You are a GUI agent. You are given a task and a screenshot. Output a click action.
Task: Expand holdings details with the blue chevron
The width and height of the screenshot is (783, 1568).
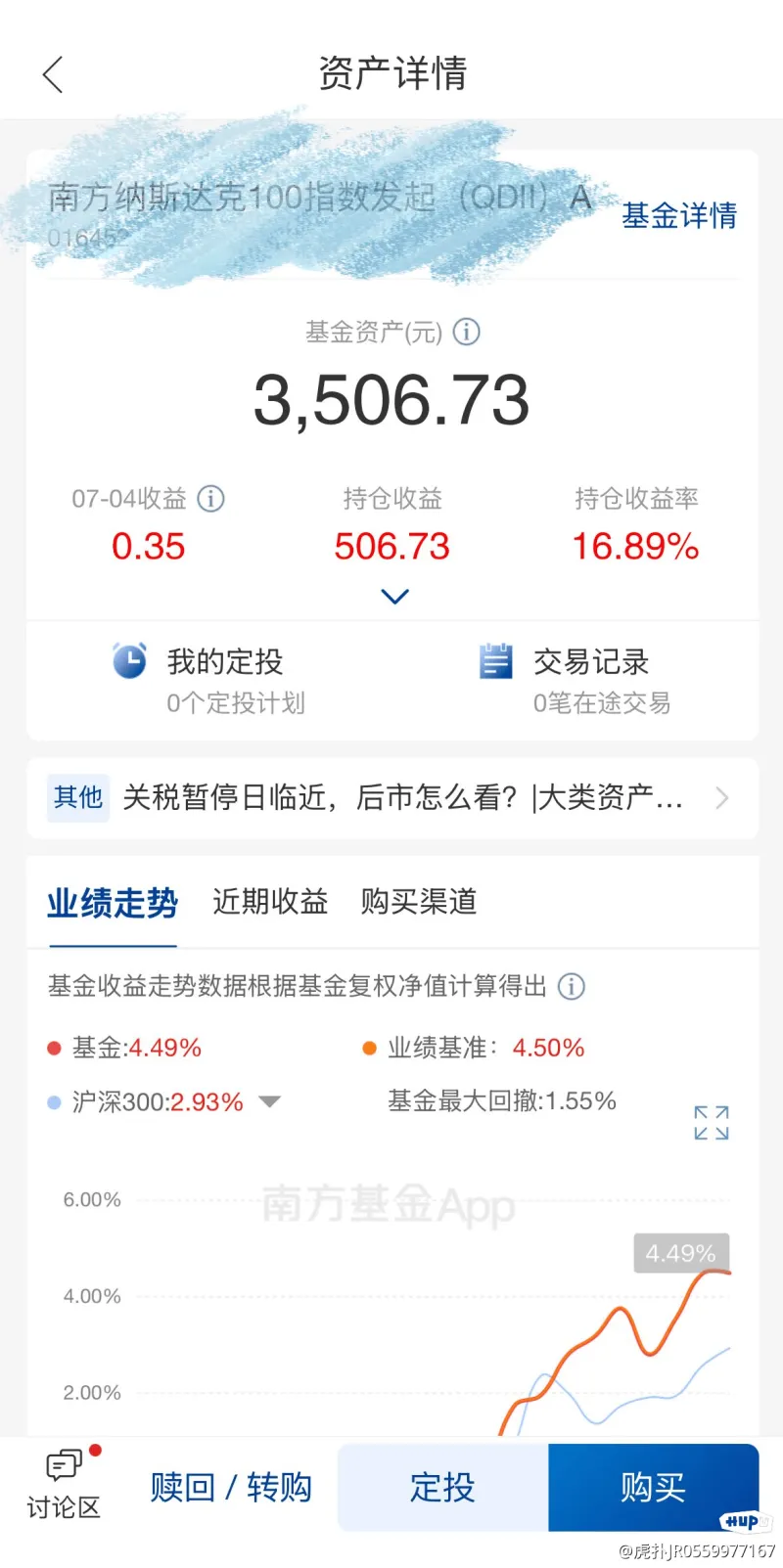tap(394, 596)
